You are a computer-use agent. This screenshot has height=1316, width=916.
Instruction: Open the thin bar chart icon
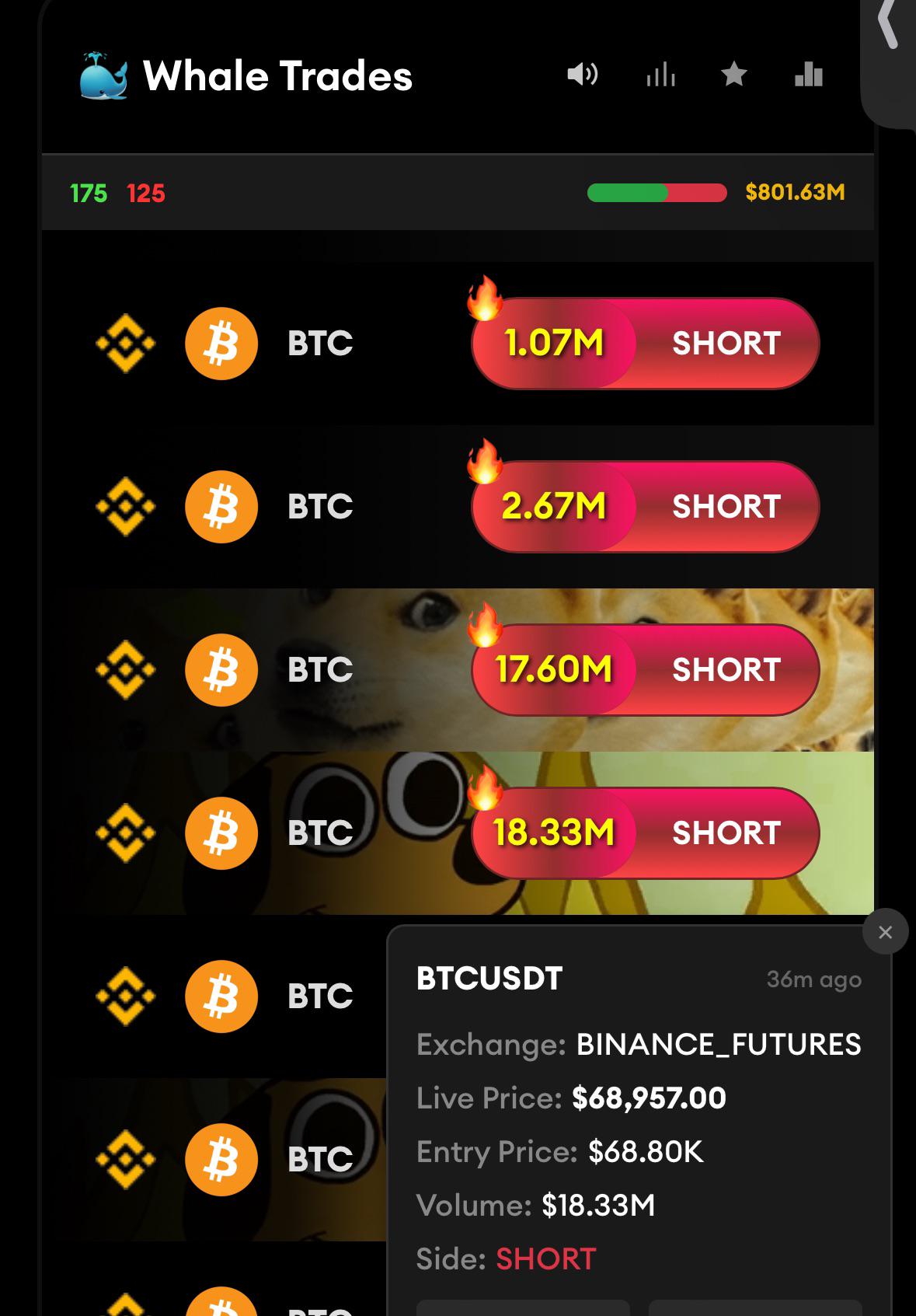tap(660, 75)
